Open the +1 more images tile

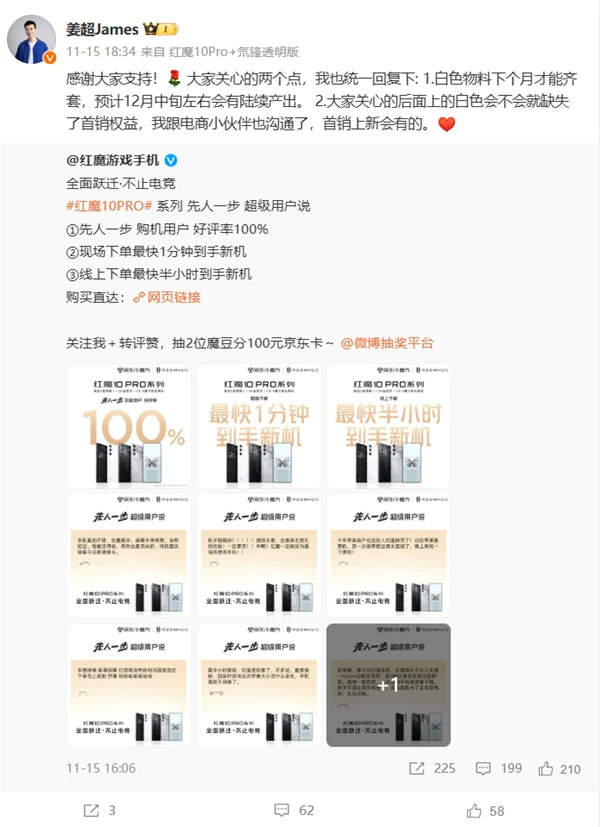click(387, 684)
